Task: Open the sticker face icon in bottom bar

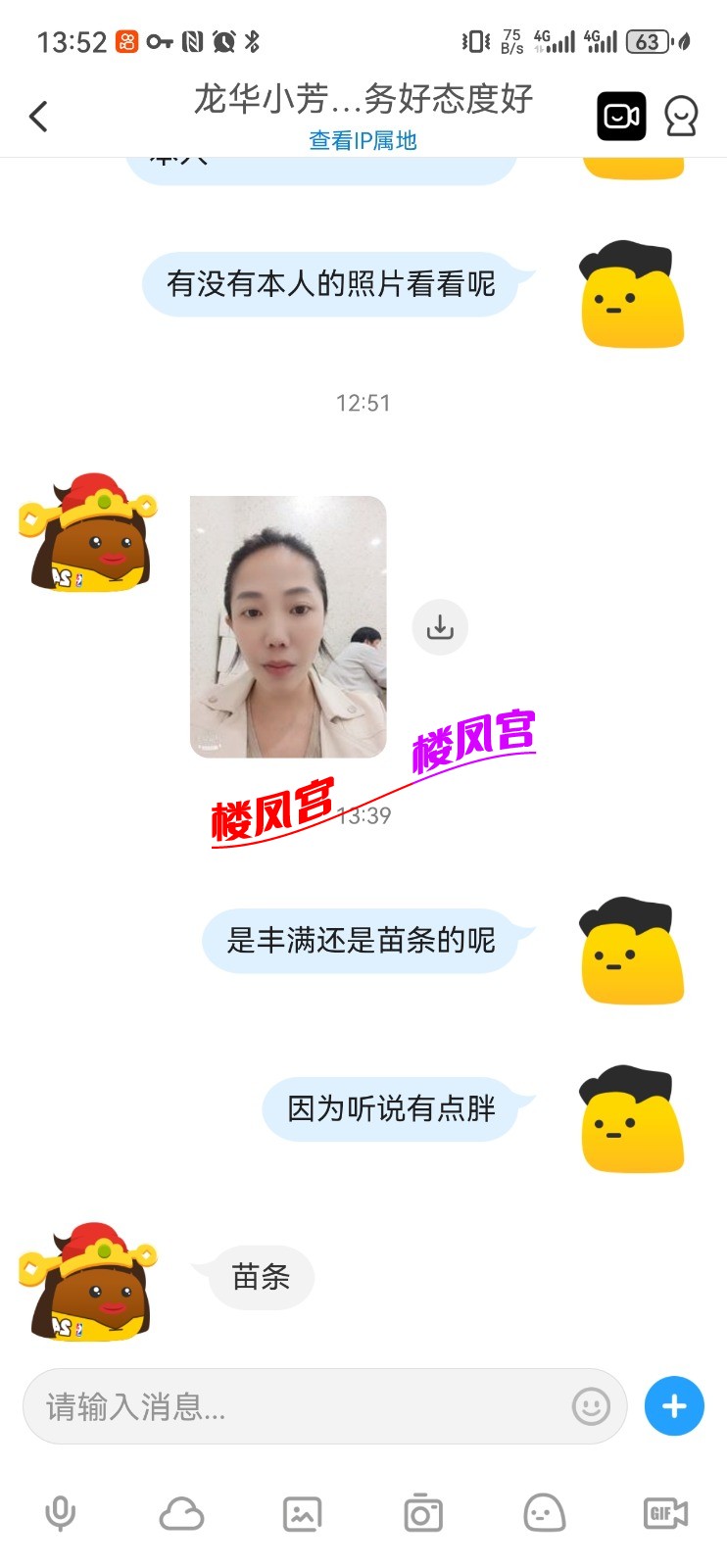Action: [544, 1513]
